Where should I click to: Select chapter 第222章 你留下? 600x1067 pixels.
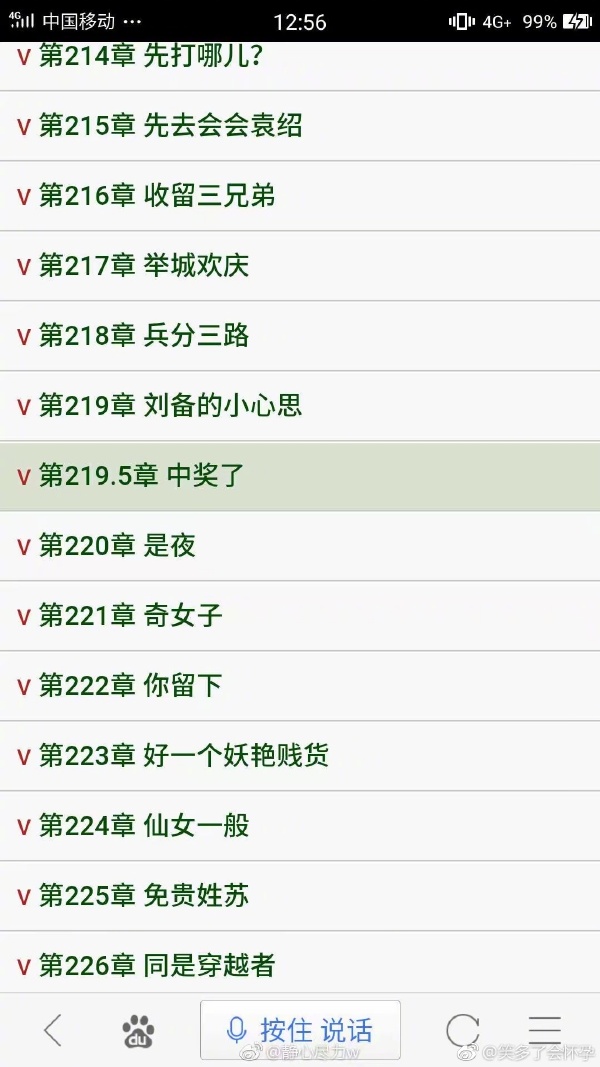coord(130,686)
